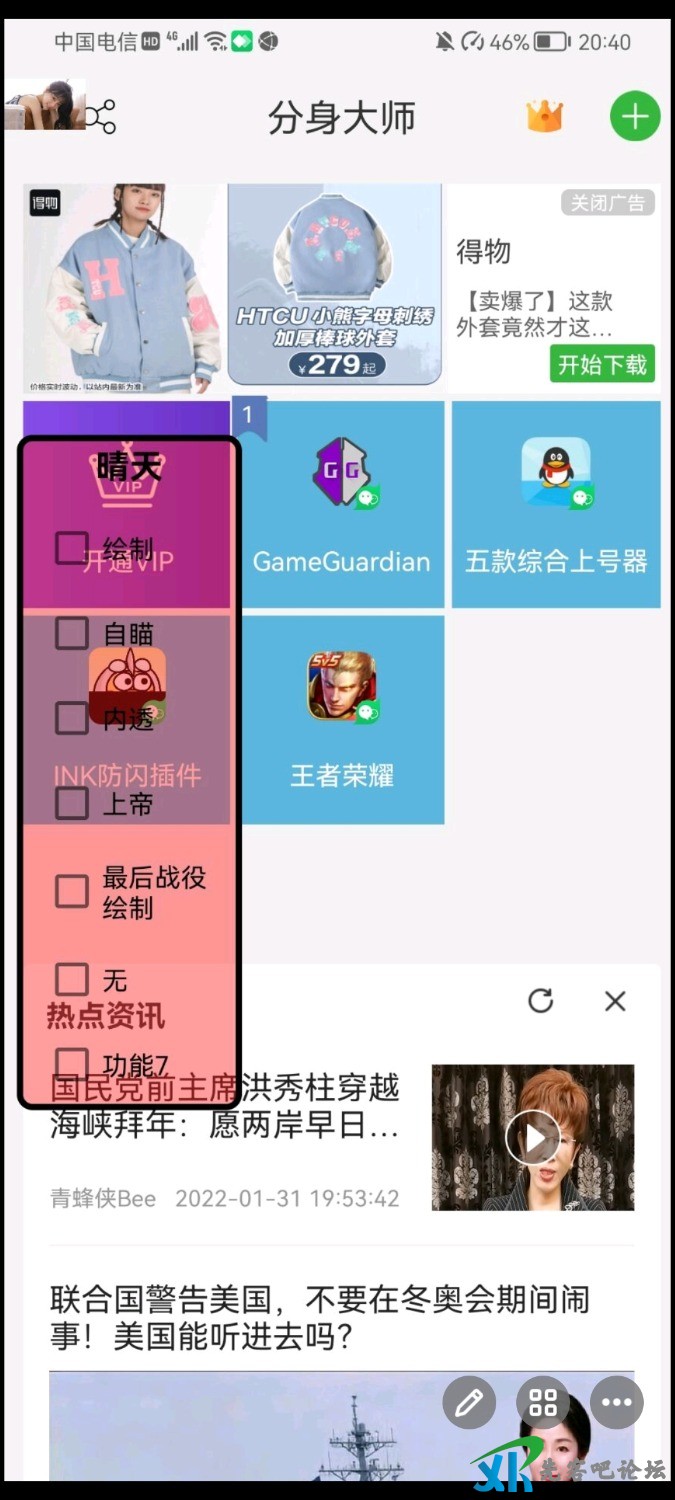
Task: Check the 功能7 checkbox
Action: pyautogui.click(x=72, y=1062)
